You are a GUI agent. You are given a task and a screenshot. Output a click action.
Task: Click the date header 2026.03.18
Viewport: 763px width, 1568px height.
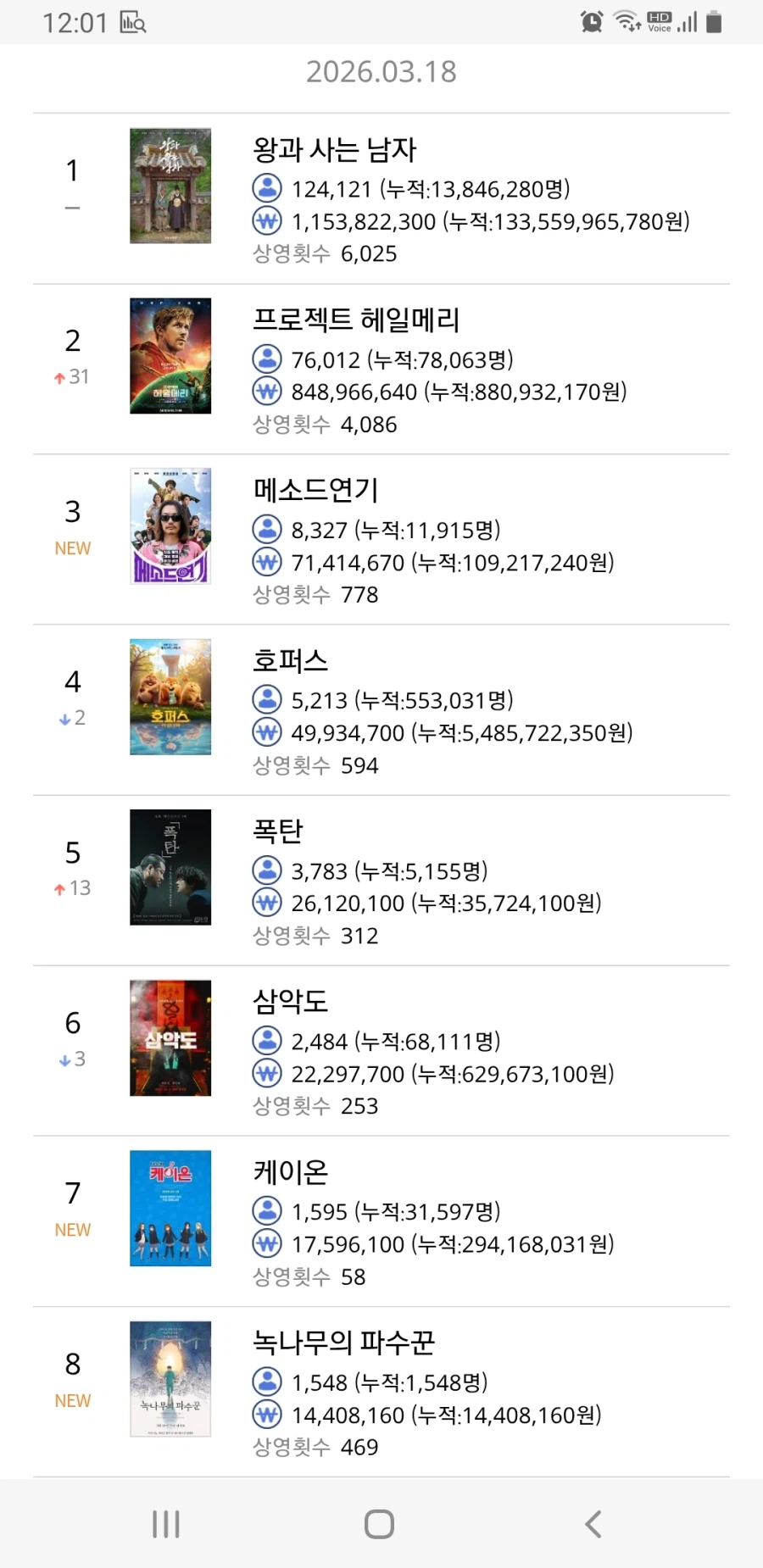coord(381,71)
